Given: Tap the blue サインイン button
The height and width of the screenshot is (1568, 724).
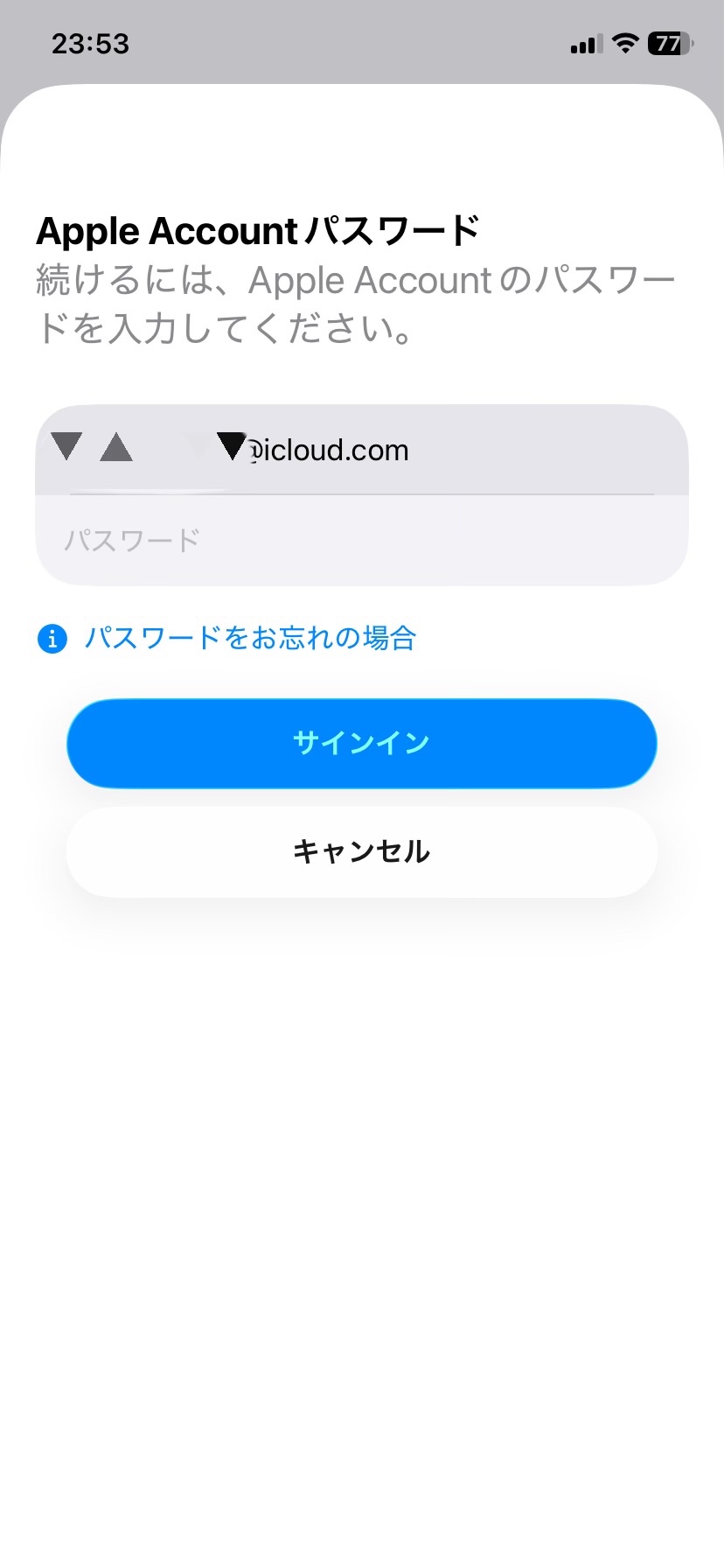Looking at the screenshot, I should click(x=361, y=743).
